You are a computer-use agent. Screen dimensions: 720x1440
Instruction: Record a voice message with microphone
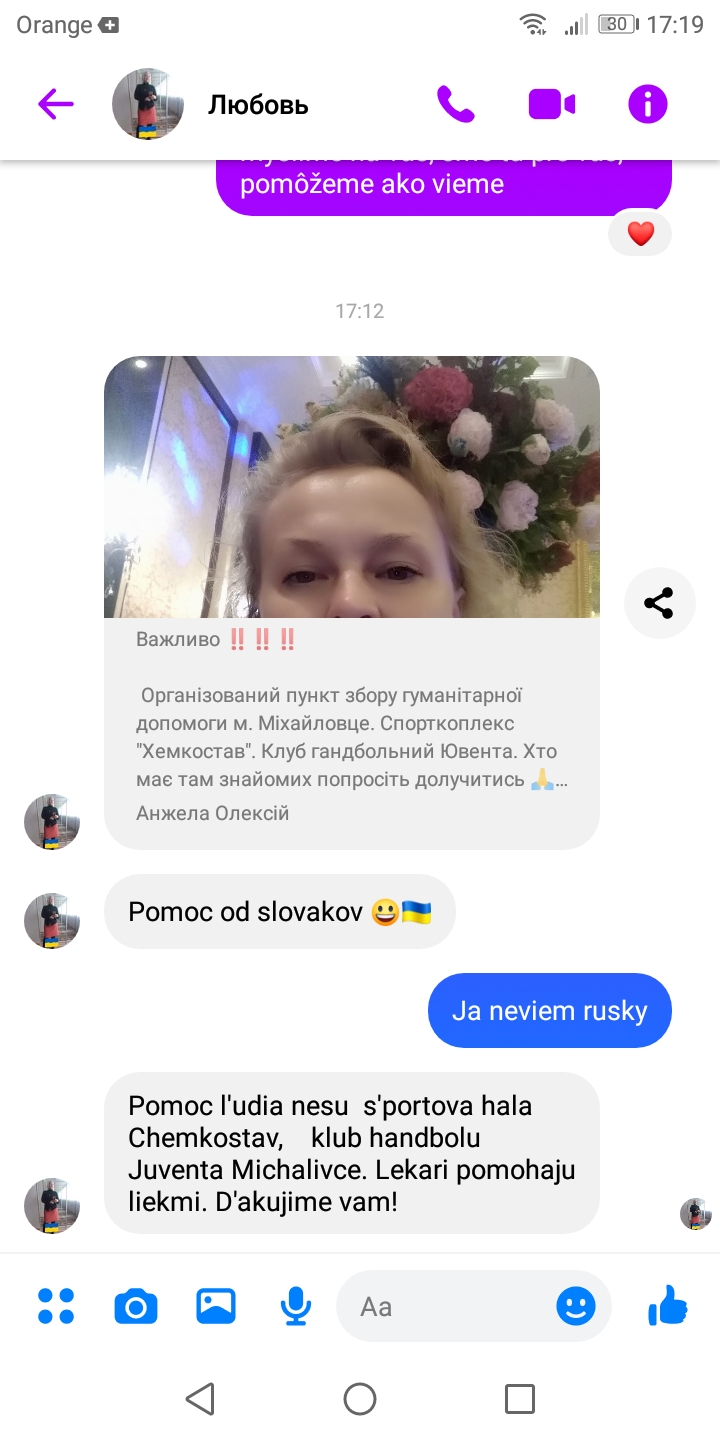click(x=295, y=1306)
